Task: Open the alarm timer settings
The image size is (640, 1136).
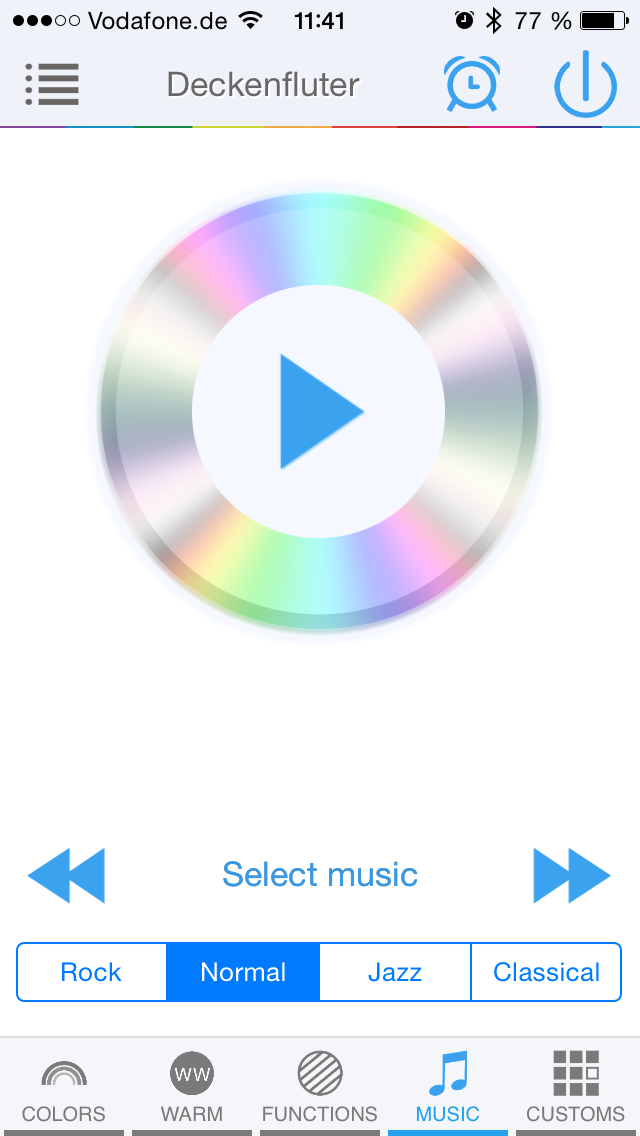Action: [472, 85]
